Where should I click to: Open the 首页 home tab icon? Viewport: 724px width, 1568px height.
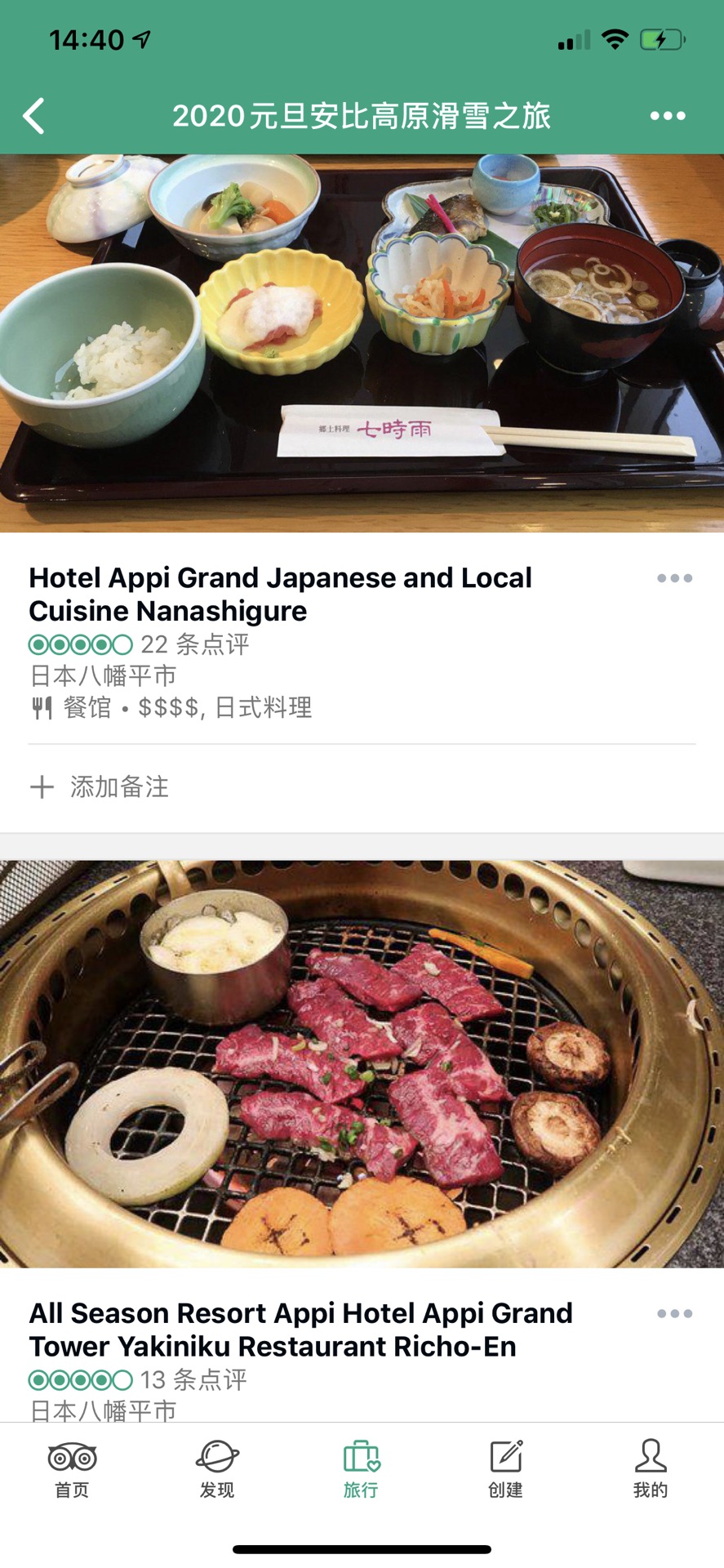click(70, 1466)
